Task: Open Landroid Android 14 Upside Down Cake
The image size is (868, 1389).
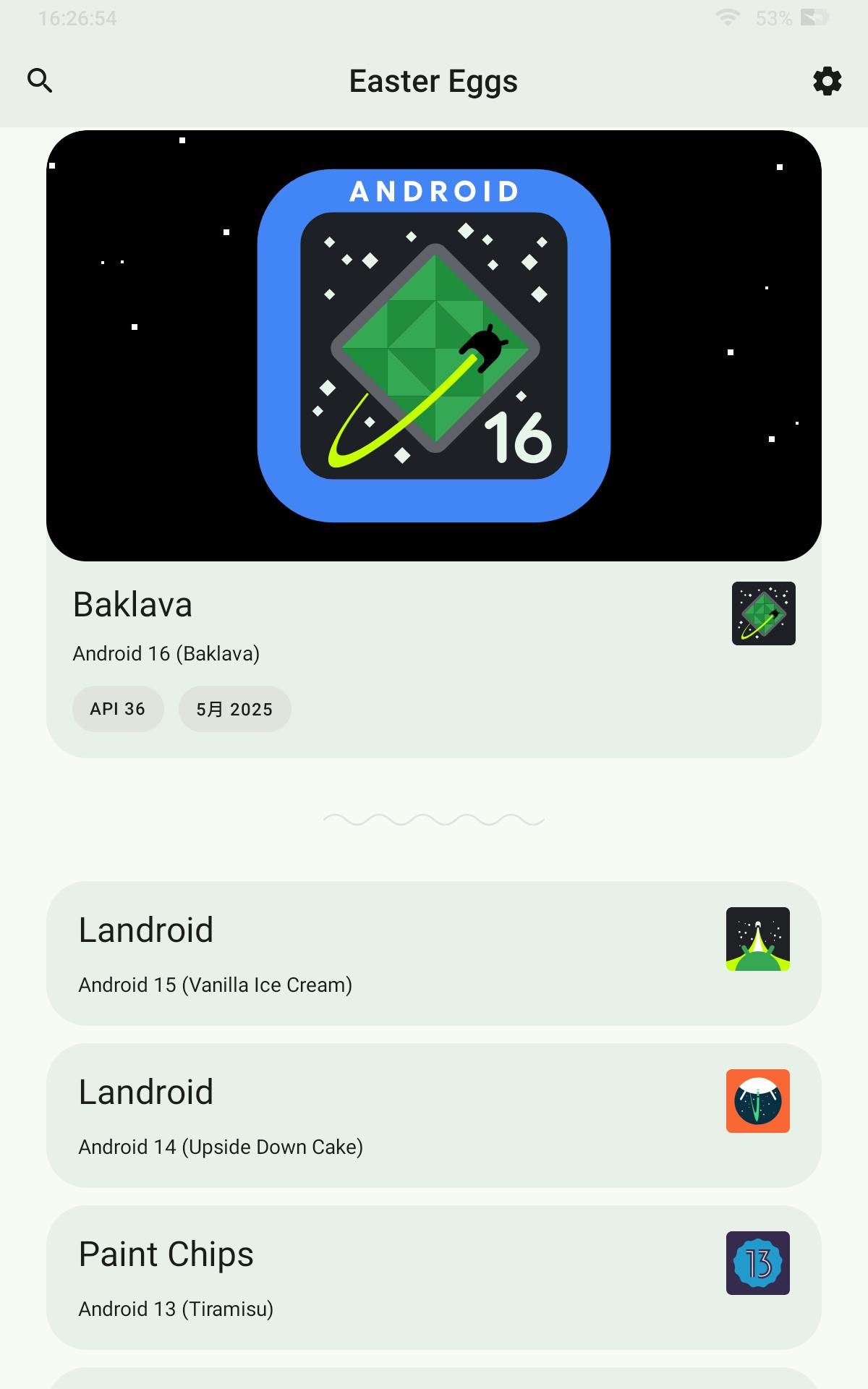Action: pyautogui.click(x=434, y=1116)
